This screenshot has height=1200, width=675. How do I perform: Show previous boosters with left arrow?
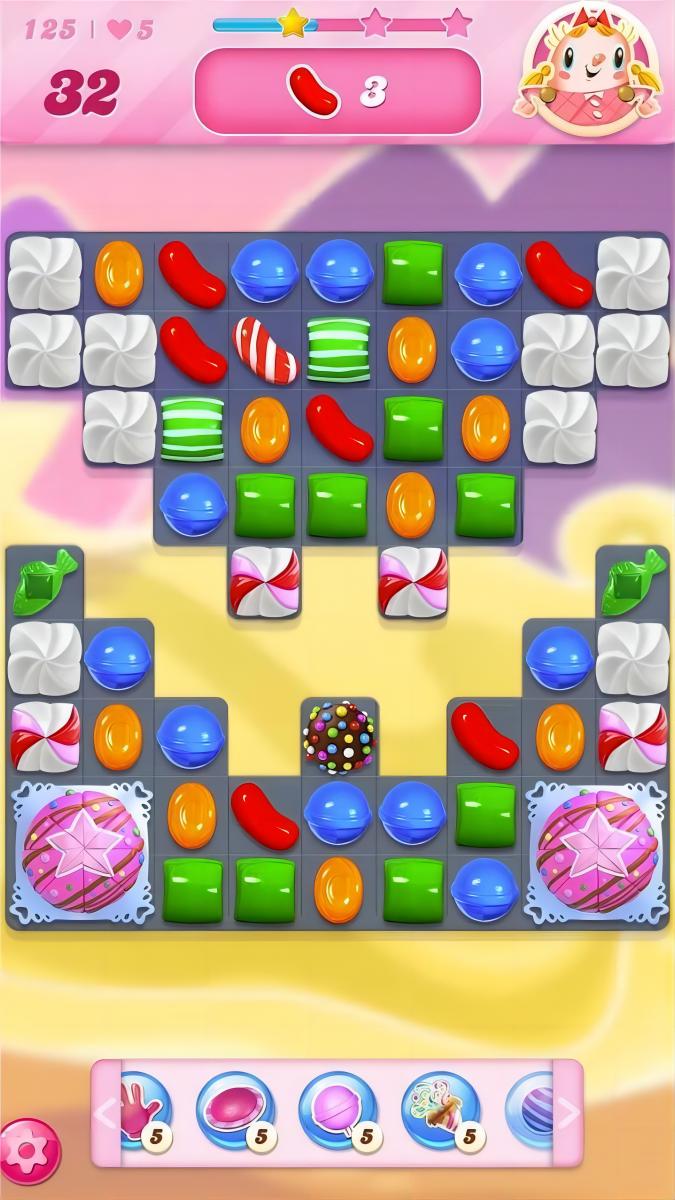click(107, 1111)
